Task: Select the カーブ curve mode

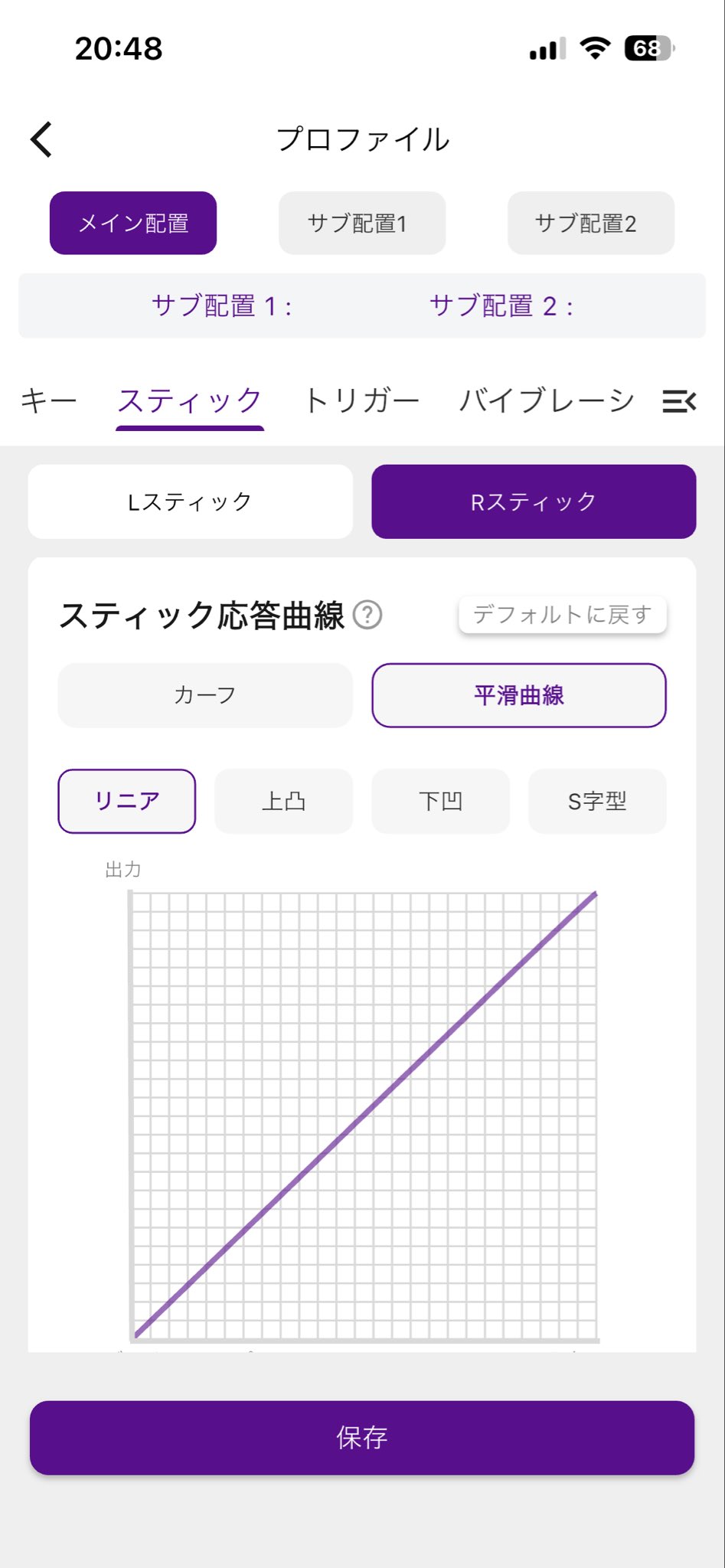Action: [205, 695]
